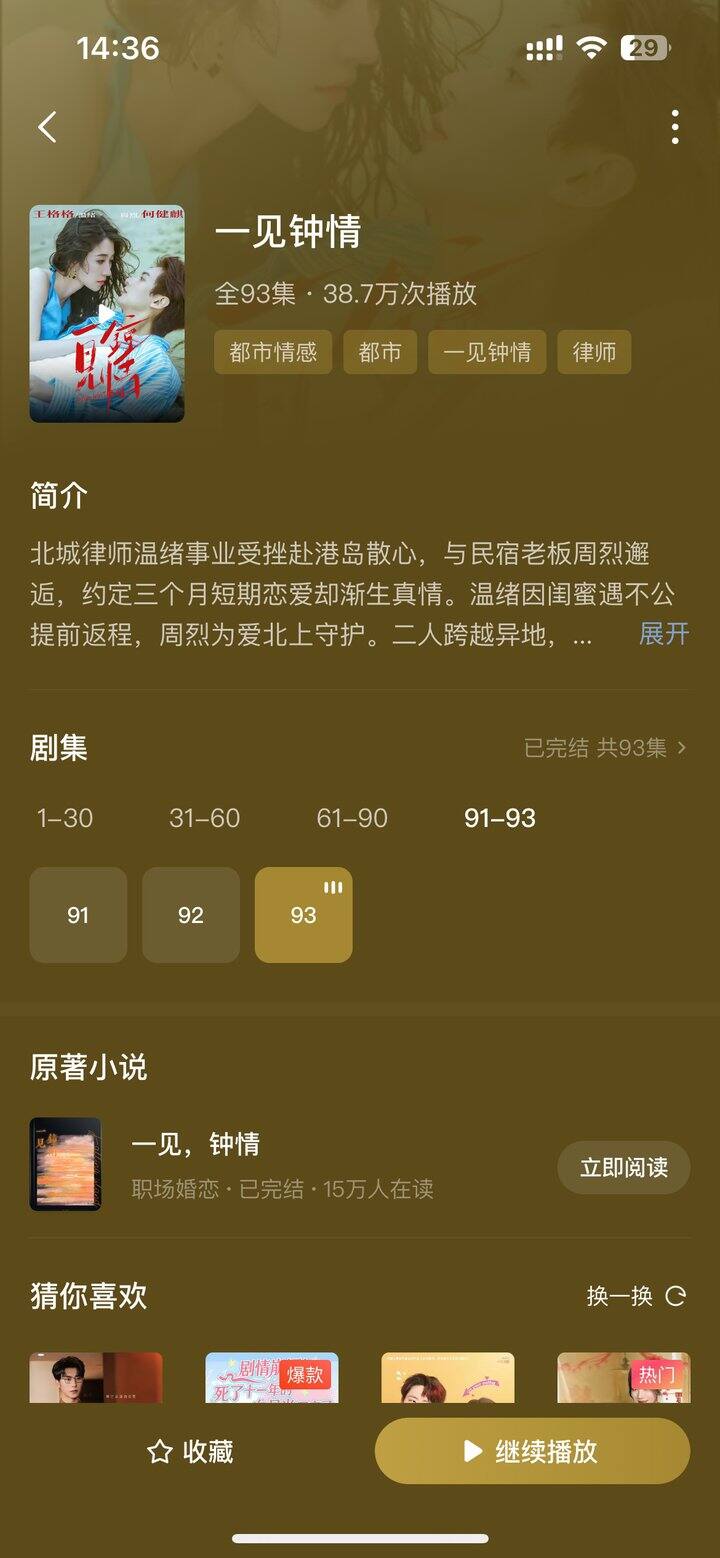Add this drama to 收藏
The height and width of the screenshot is (1558, 720).
click(190, 1452)
